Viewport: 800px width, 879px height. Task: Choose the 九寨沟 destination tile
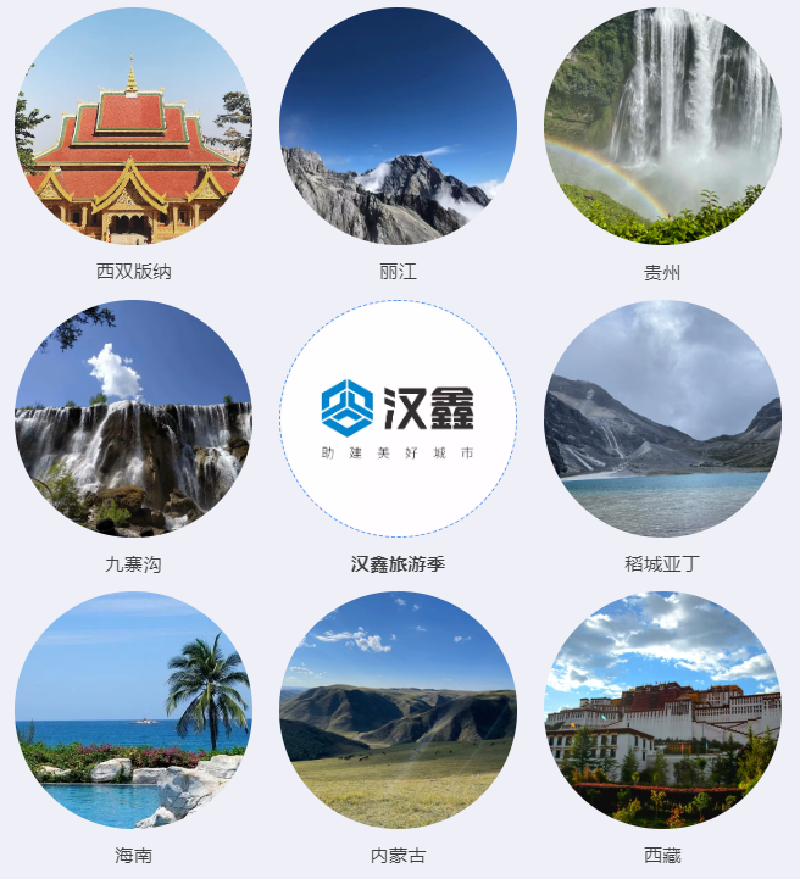tap(133, 419)
